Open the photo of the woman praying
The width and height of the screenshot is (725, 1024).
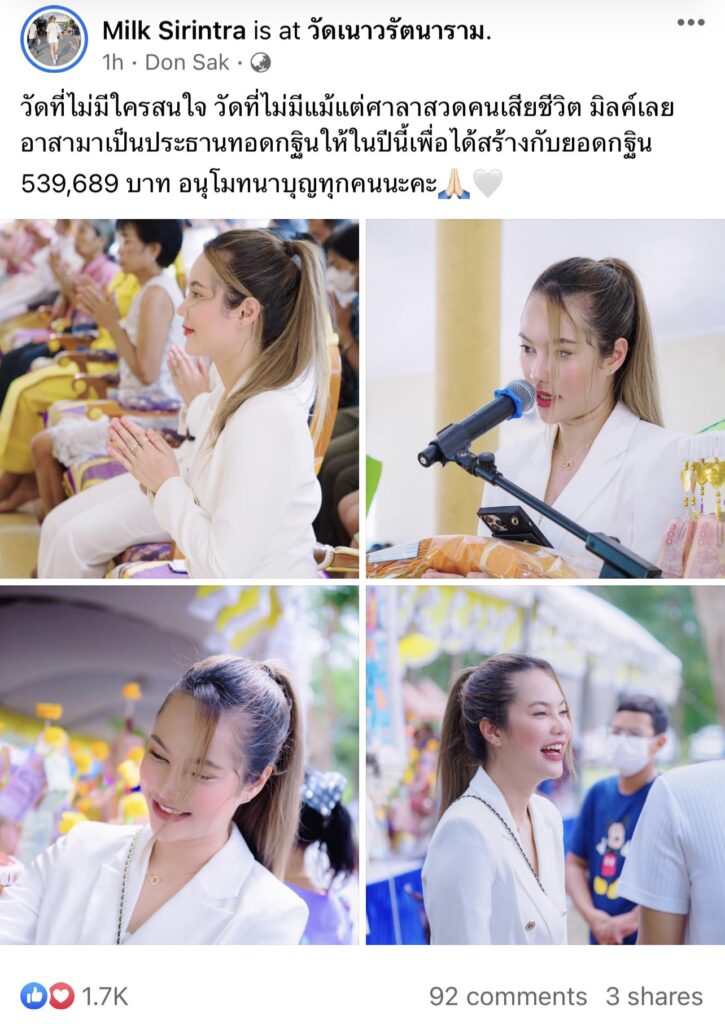pos(180,399)
